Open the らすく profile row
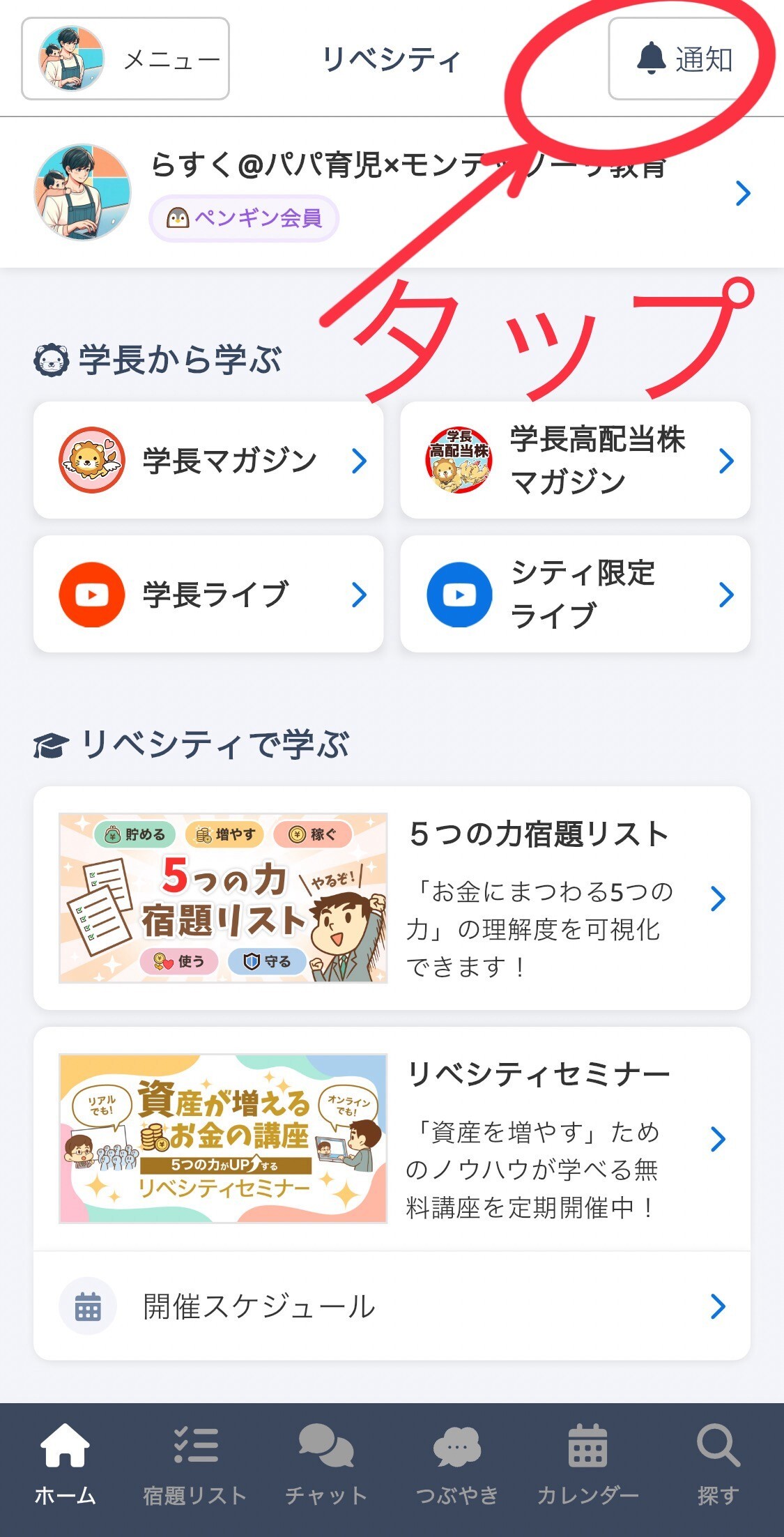Image resolution: width=784 pixels, height=1537 pixels. point(392,192)
